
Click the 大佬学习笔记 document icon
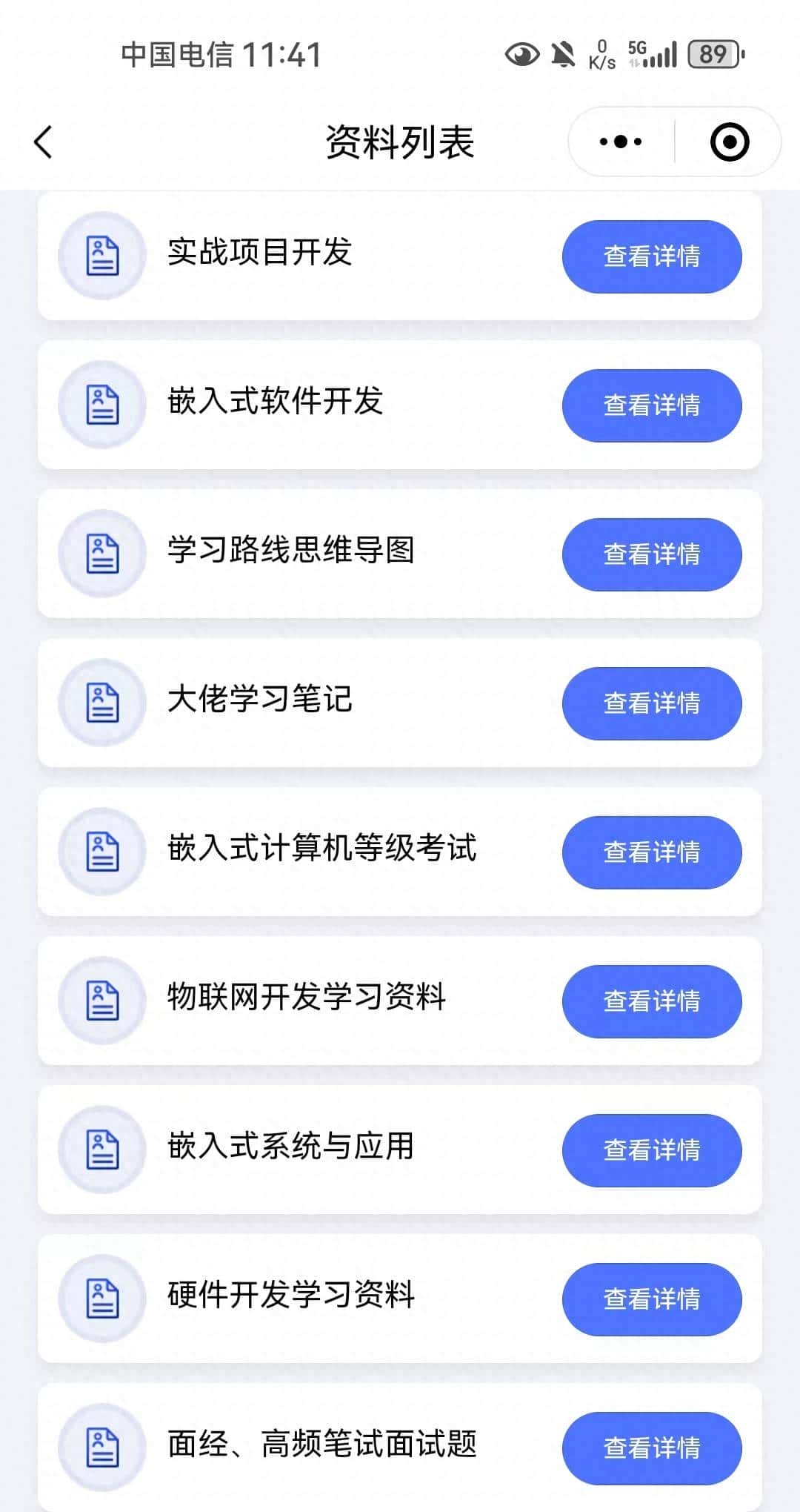[102, 703]
